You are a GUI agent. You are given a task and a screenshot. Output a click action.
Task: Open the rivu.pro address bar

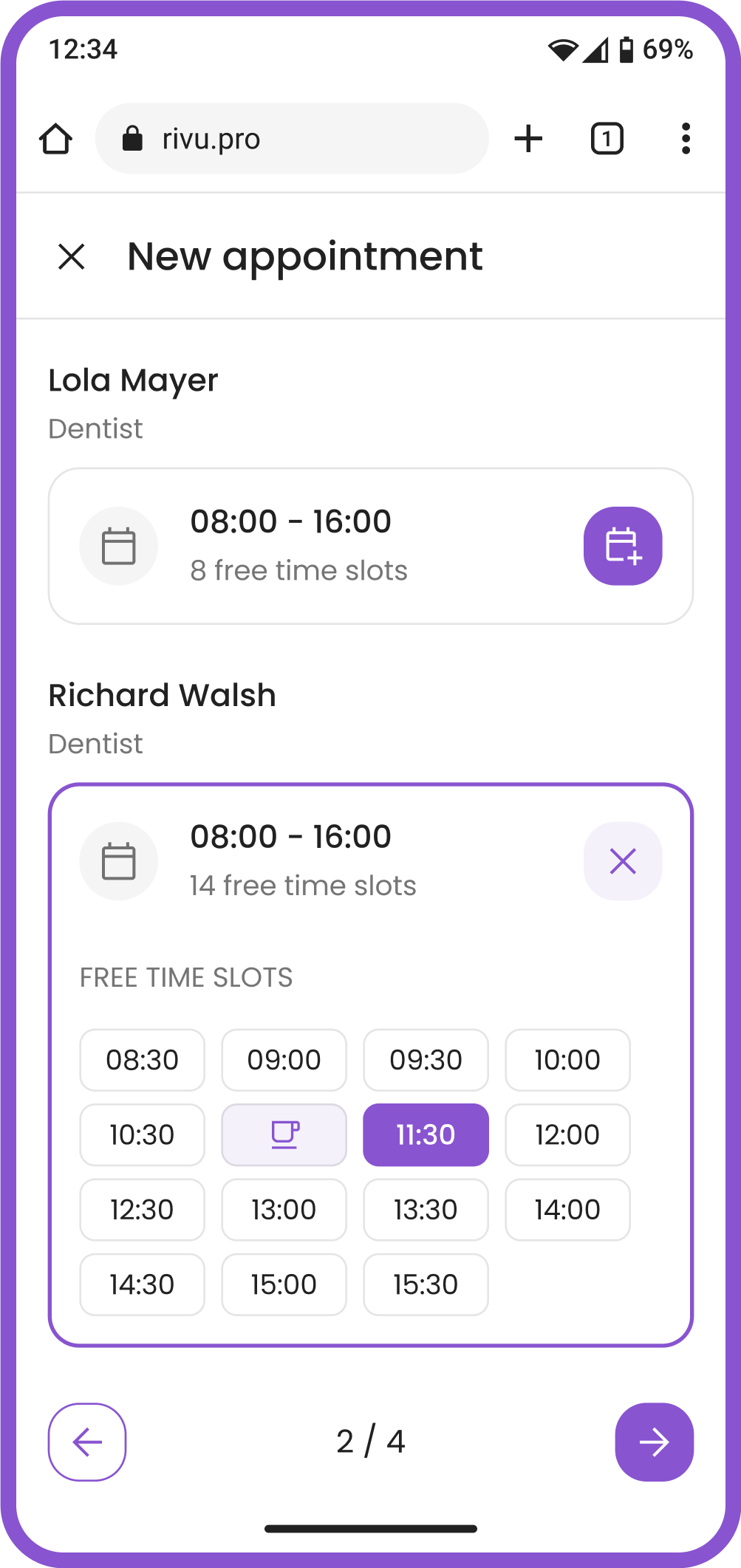(292, 139)
